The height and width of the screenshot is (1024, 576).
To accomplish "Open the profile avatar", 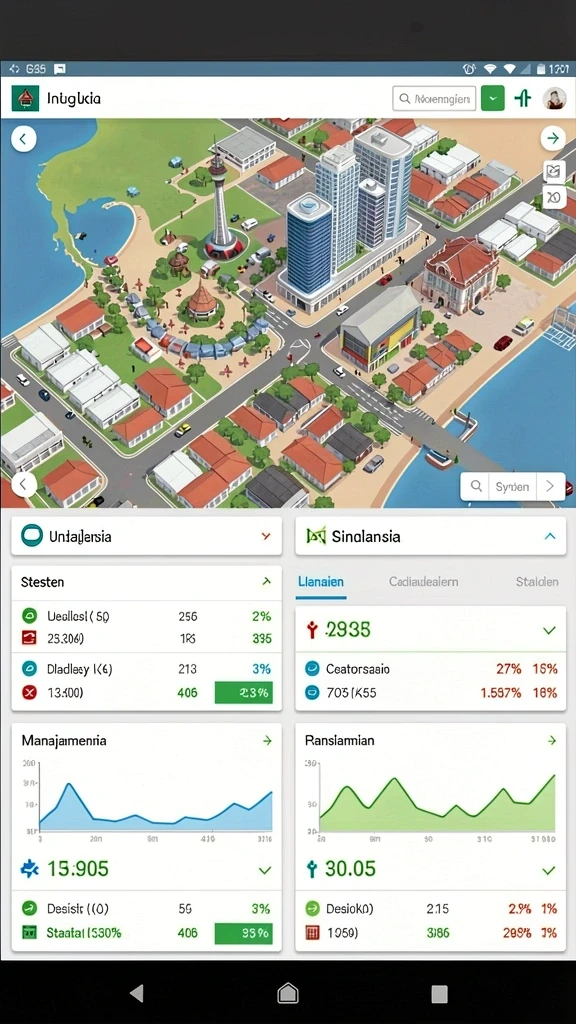I will pyautogui.click(x=554, y=99).
